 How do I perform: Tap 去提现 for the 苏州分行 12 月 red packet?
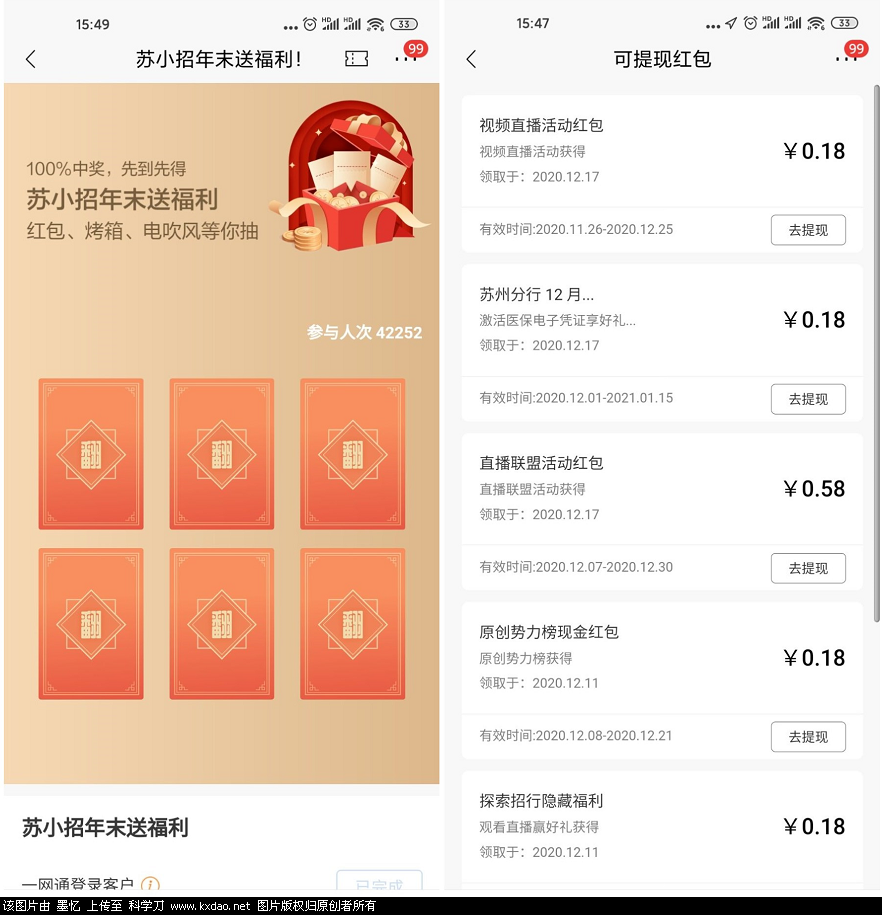[x=807, y=399]
